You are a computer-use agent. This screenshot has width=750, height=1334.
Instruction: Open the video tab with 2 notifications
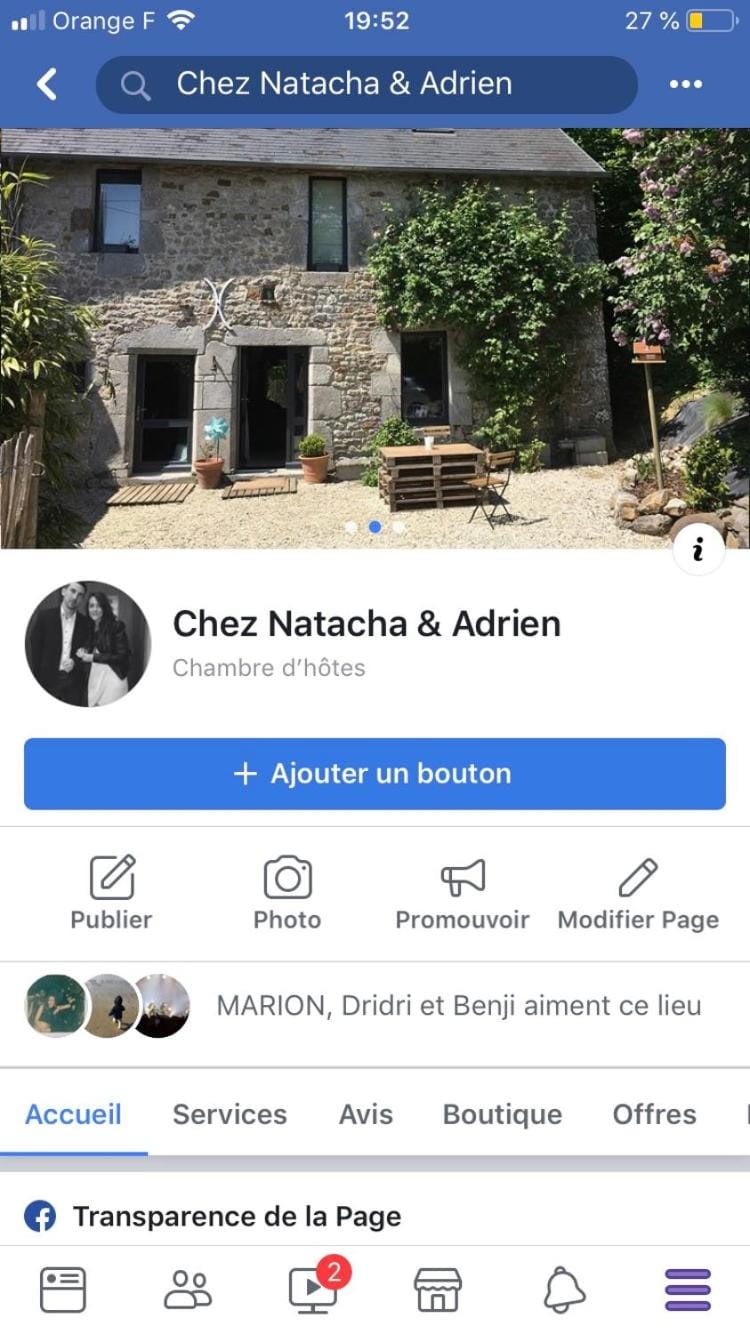[x=313, y=1290]
